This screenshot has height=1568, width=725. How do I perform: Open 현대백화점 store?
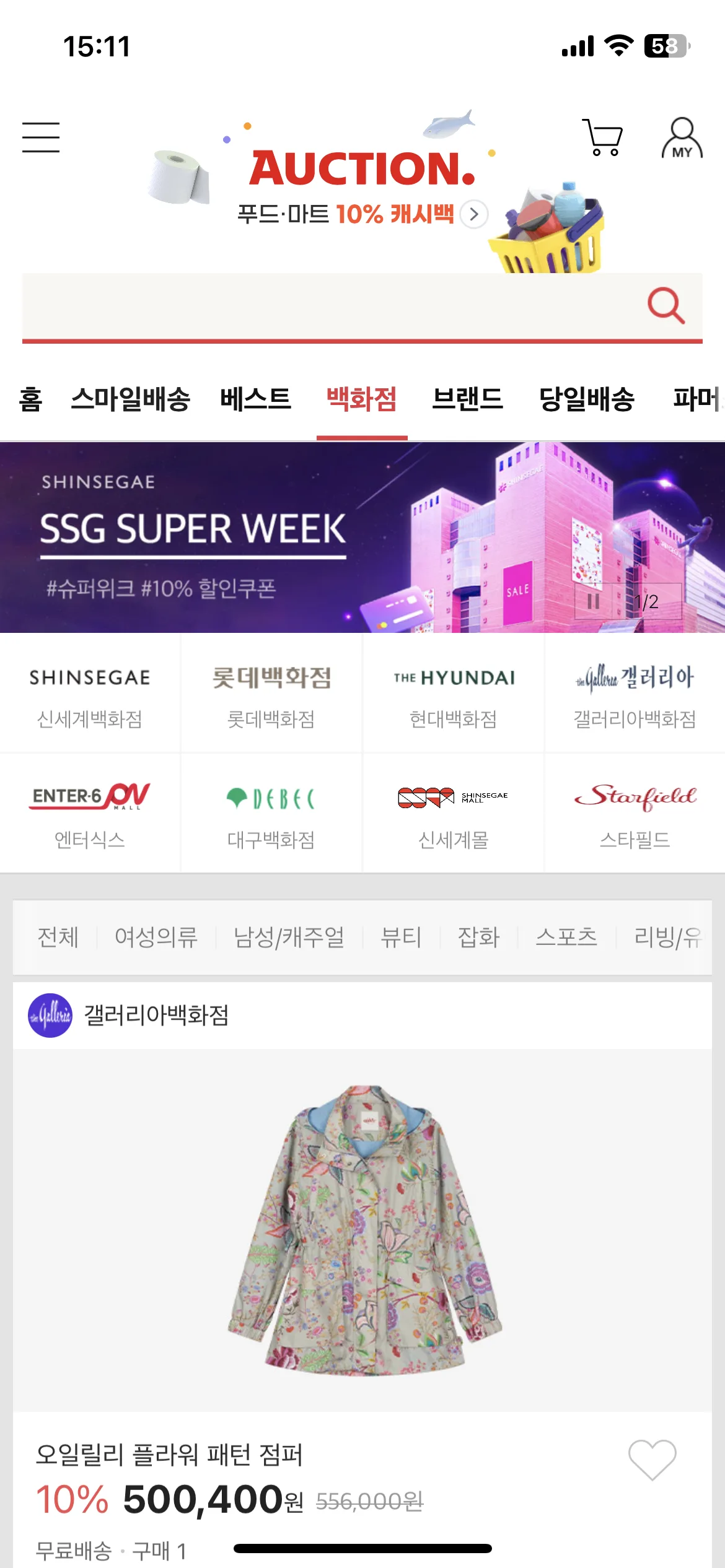pos(454,693)
